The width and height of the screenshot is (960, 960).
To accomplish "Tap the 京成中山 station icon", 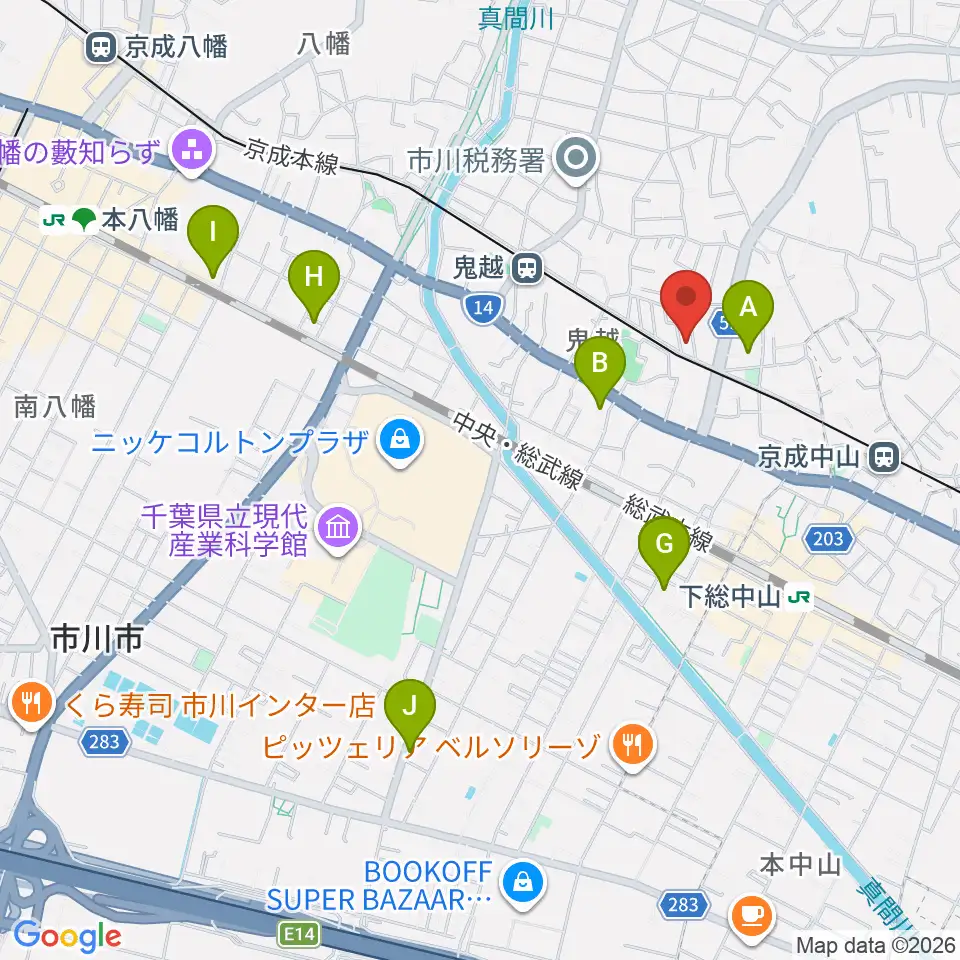I will pos(883,456).
